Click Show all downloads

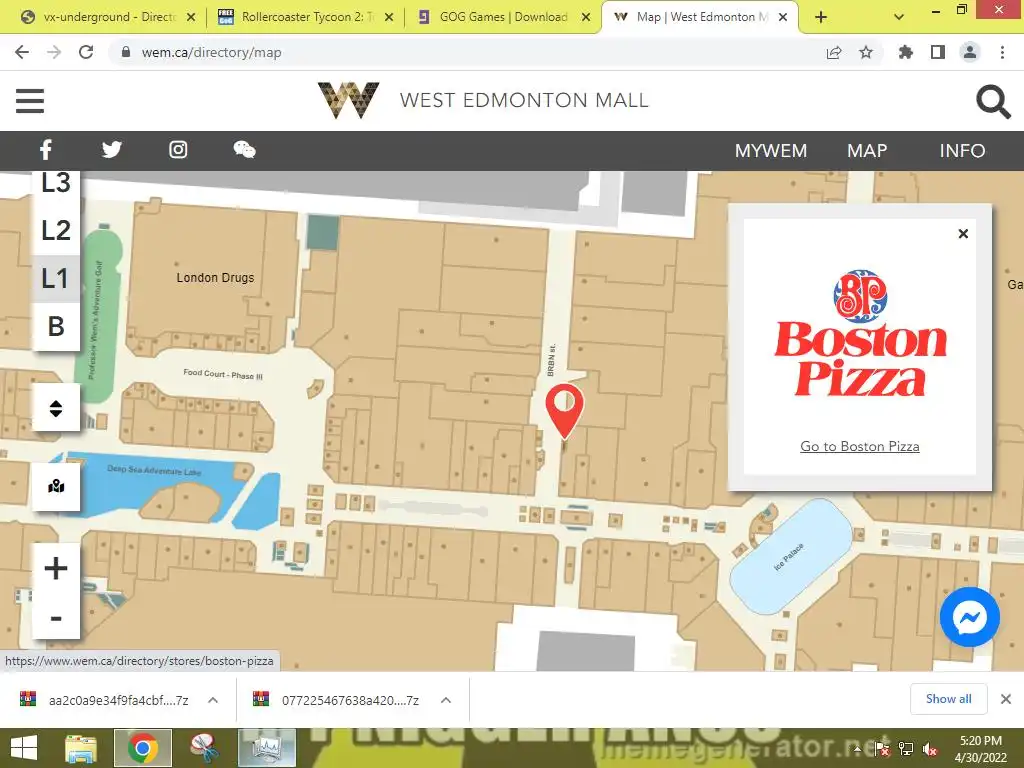point(948,699)
